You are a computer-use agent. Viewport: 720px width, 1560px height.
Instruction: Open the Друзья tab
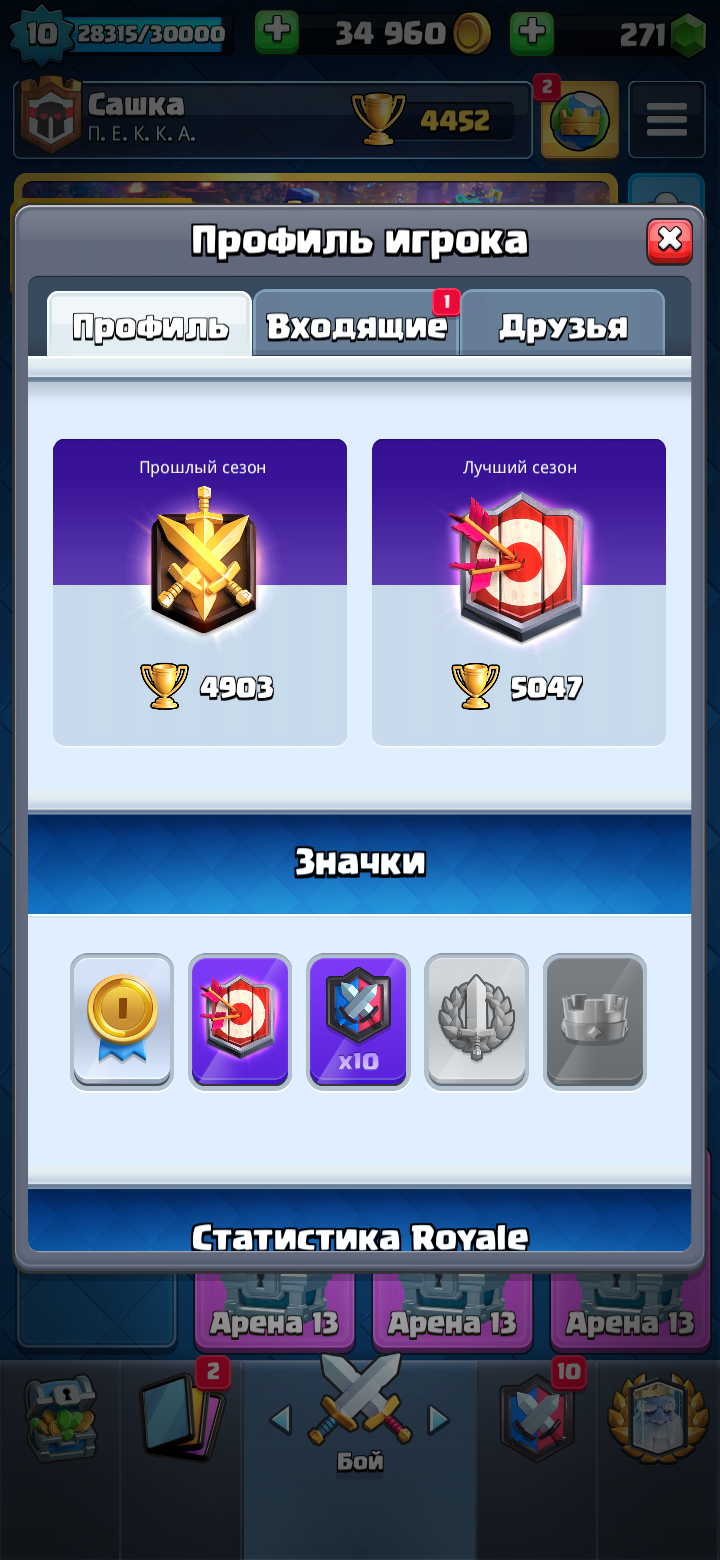click(x=562, y=323)
